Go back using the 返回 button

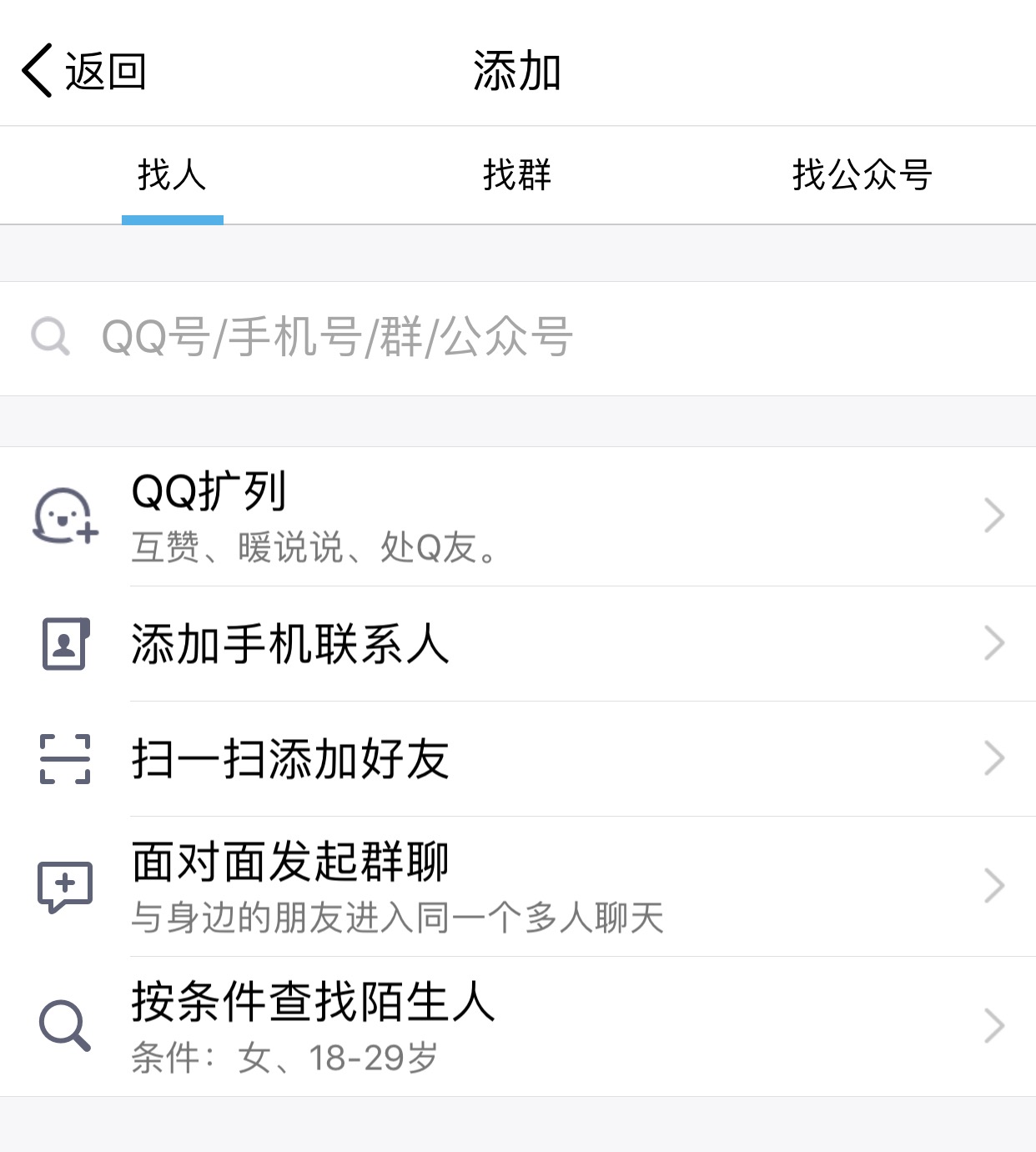[83, 71]
